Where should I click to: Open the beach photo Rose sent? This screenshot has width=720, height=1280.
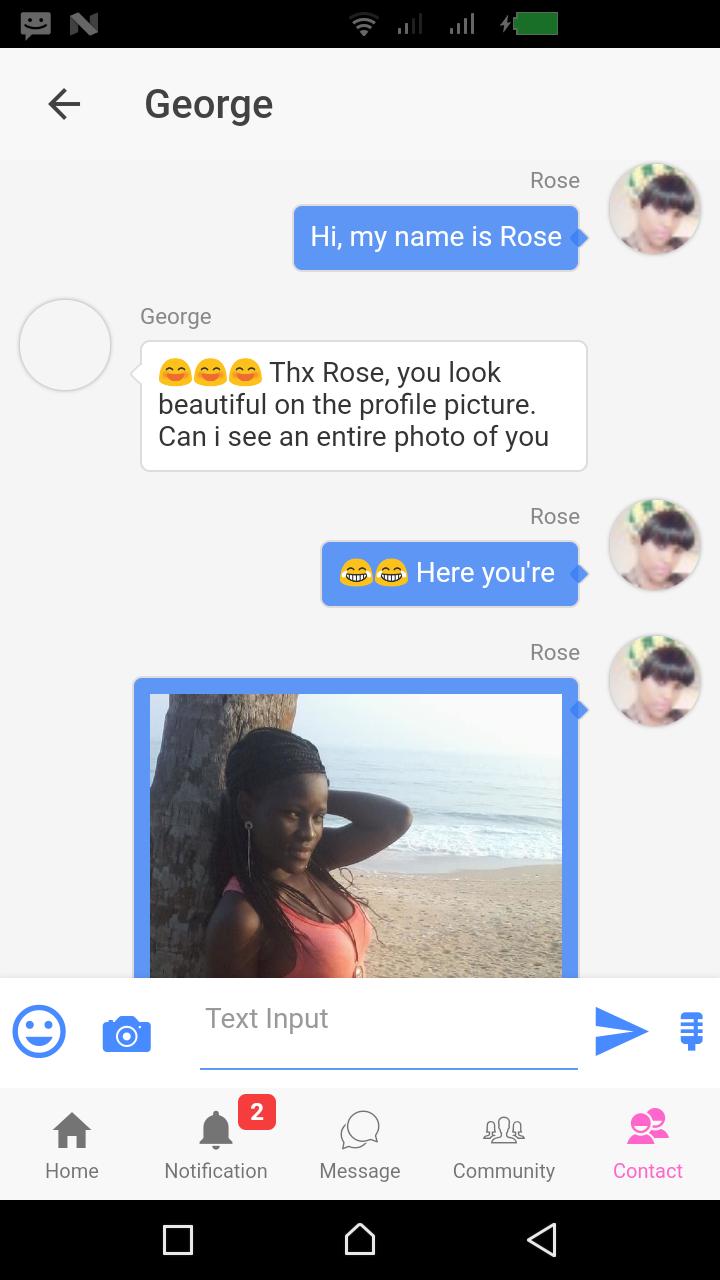pos(356,835)
